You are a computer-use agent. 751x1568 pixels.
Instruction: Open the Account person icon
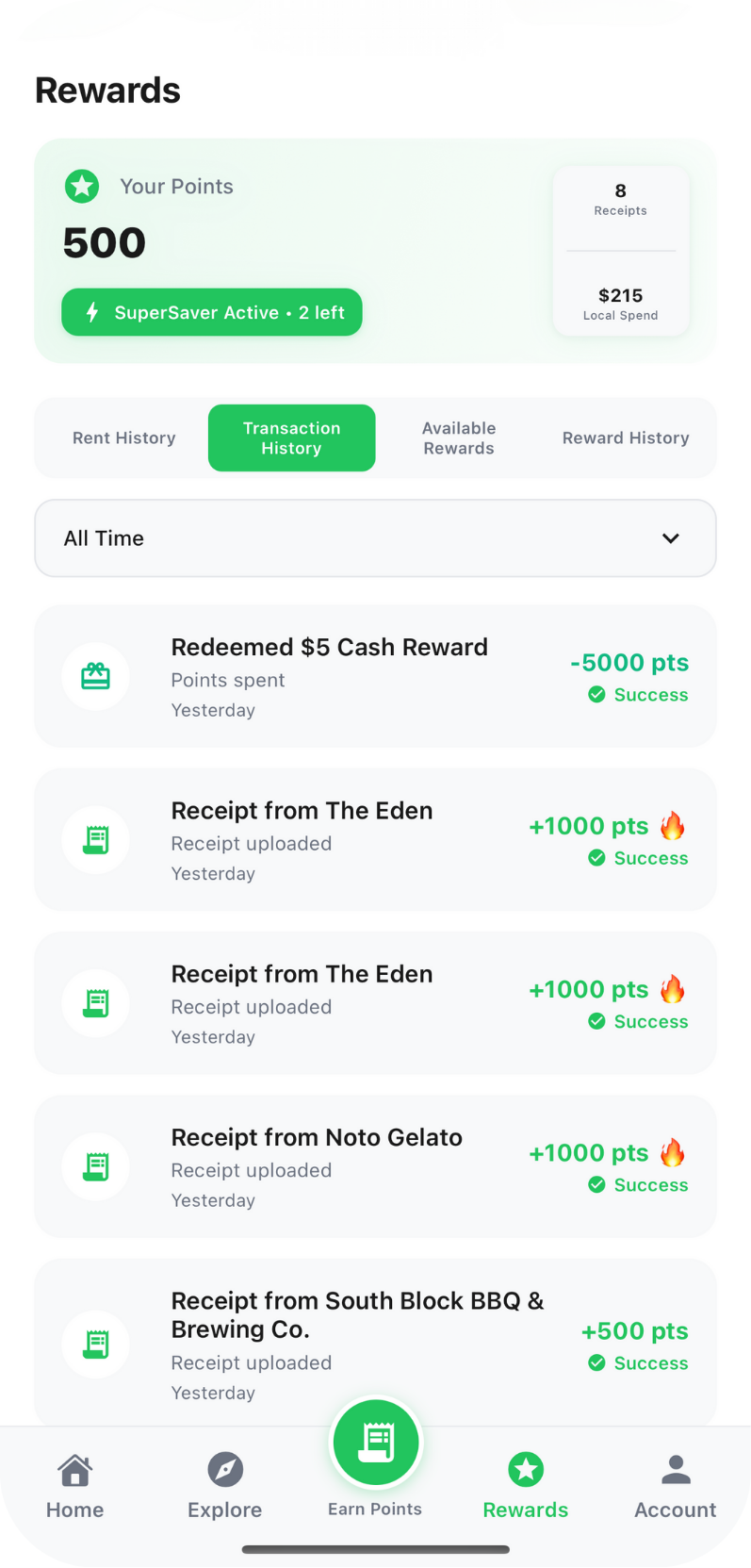675,1470
